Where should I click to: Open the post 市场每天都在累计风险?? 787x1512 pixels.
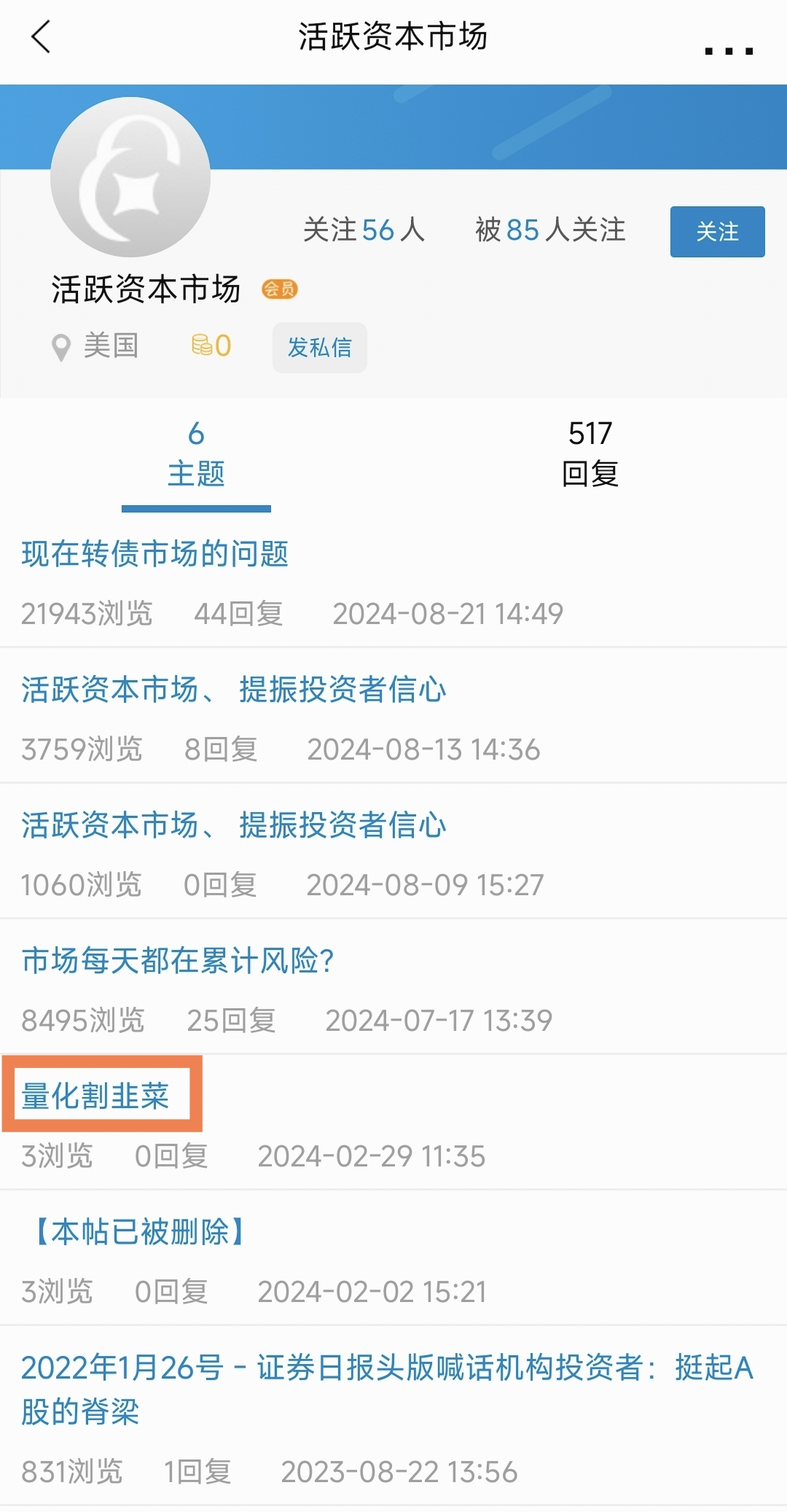pyautogui.click(x=178, y=961)
